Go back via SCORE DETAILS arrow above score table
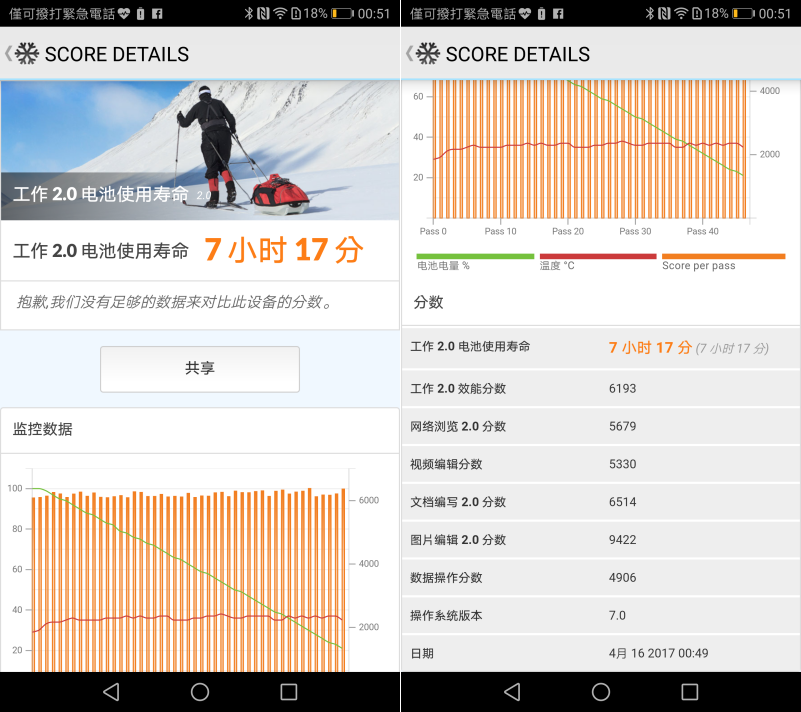Image resolution: width=801 pixels, height=712 pixels. coord(411,54)
